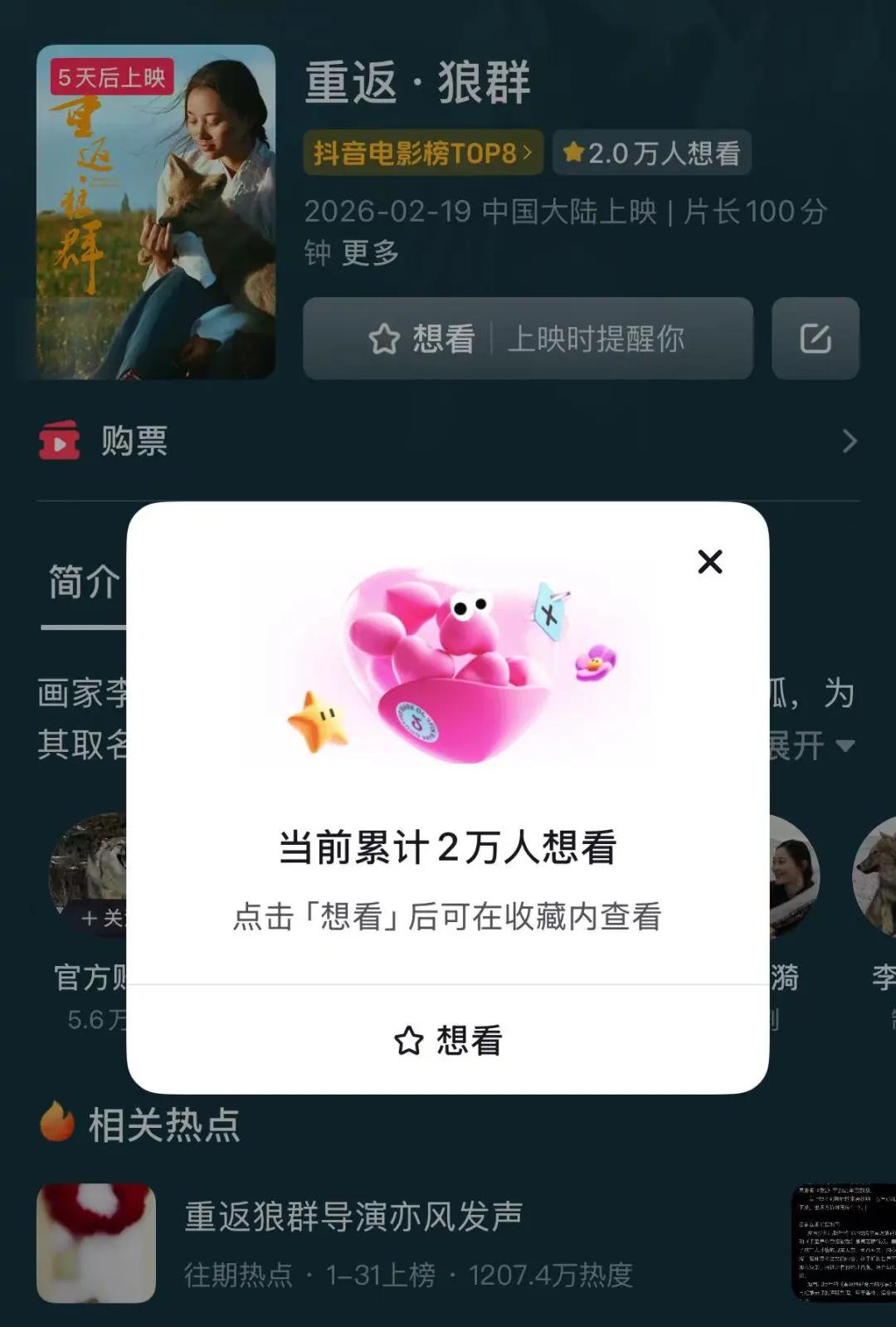Open the 抖音电影榜TOP8 ranking link
896x1327 pixels.
pos(423,154)
